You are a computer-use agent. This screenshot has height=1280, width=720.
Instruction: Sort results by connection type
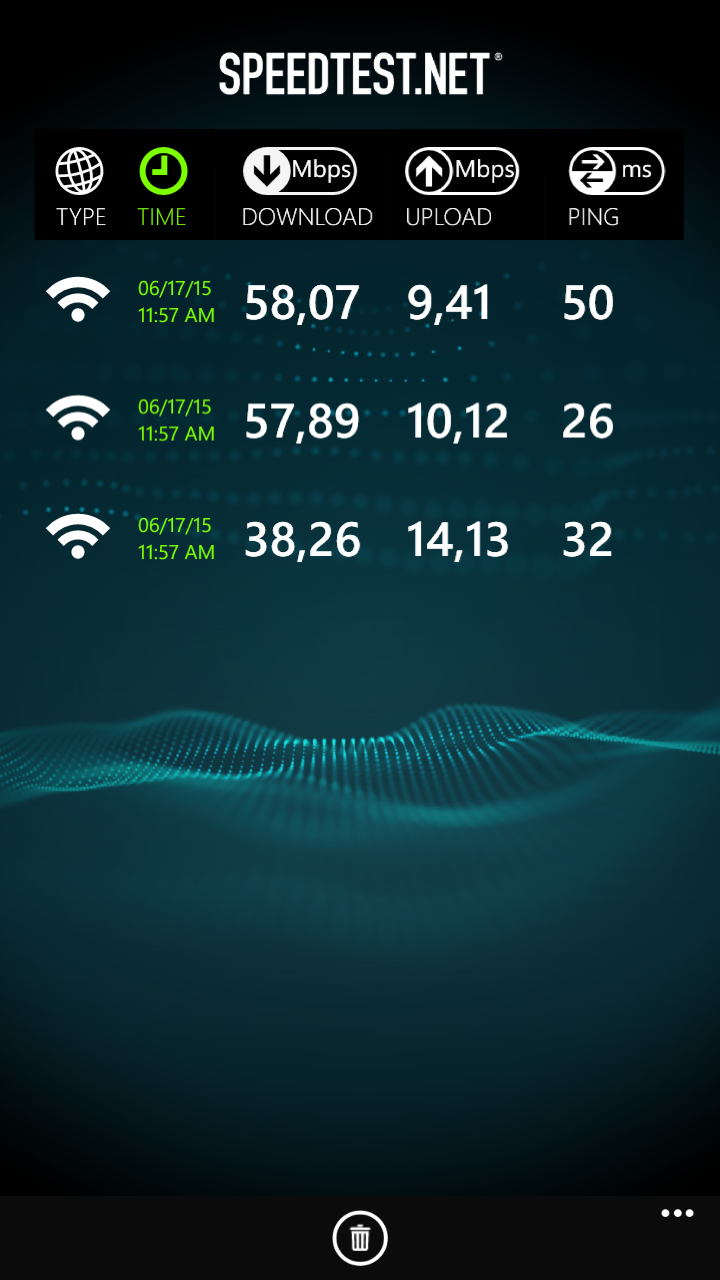coord(80,187)
